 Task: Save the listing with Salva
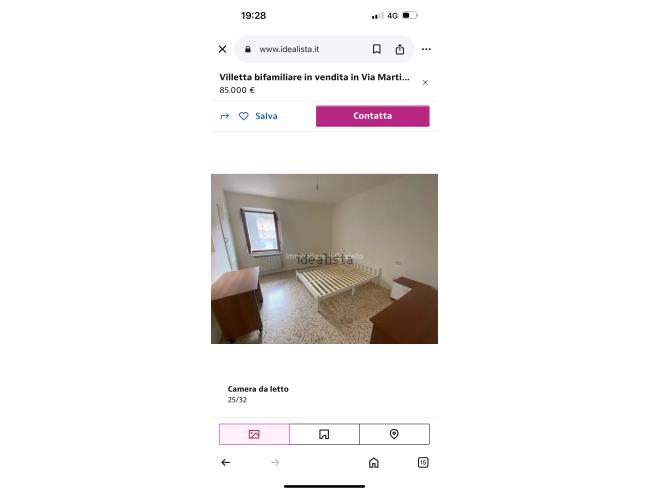pyautogui.click(x=258, y=116)
